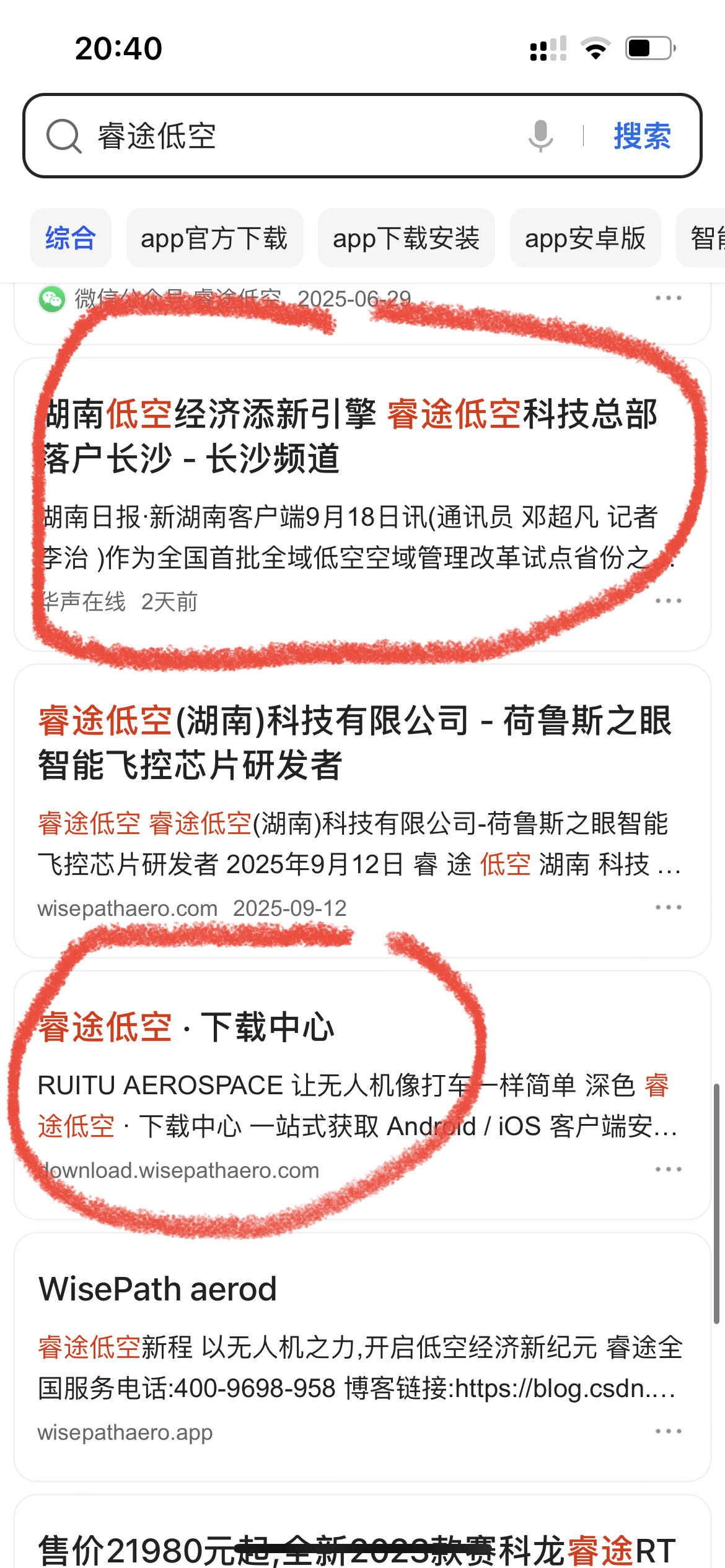
Task: Open more options for the wisepathaero.app result
Action: (x=668, y=1431)
